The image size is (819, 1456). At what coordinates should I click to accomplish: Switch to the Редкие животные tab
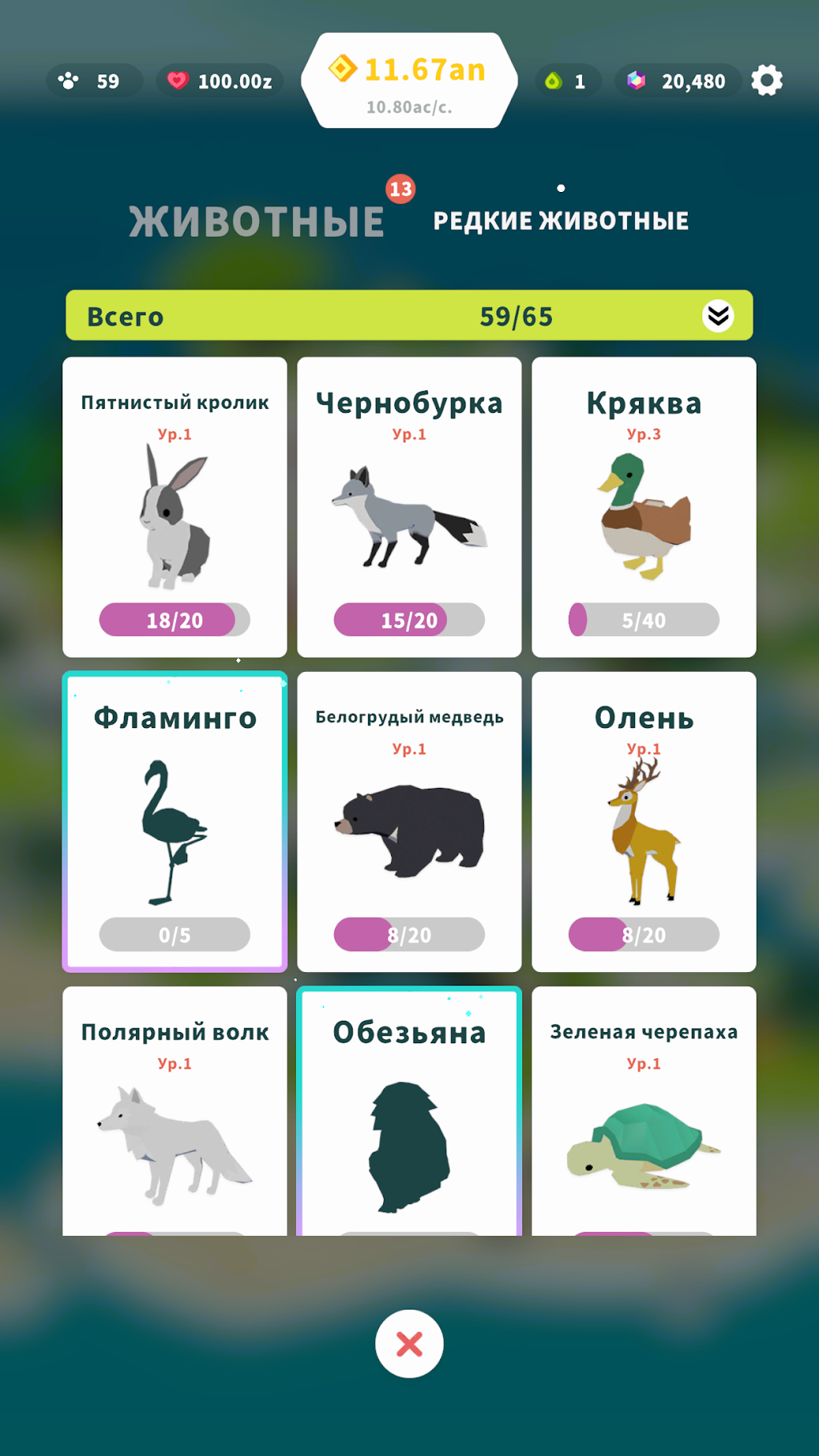pyautogui.click(x=561, y=221)
